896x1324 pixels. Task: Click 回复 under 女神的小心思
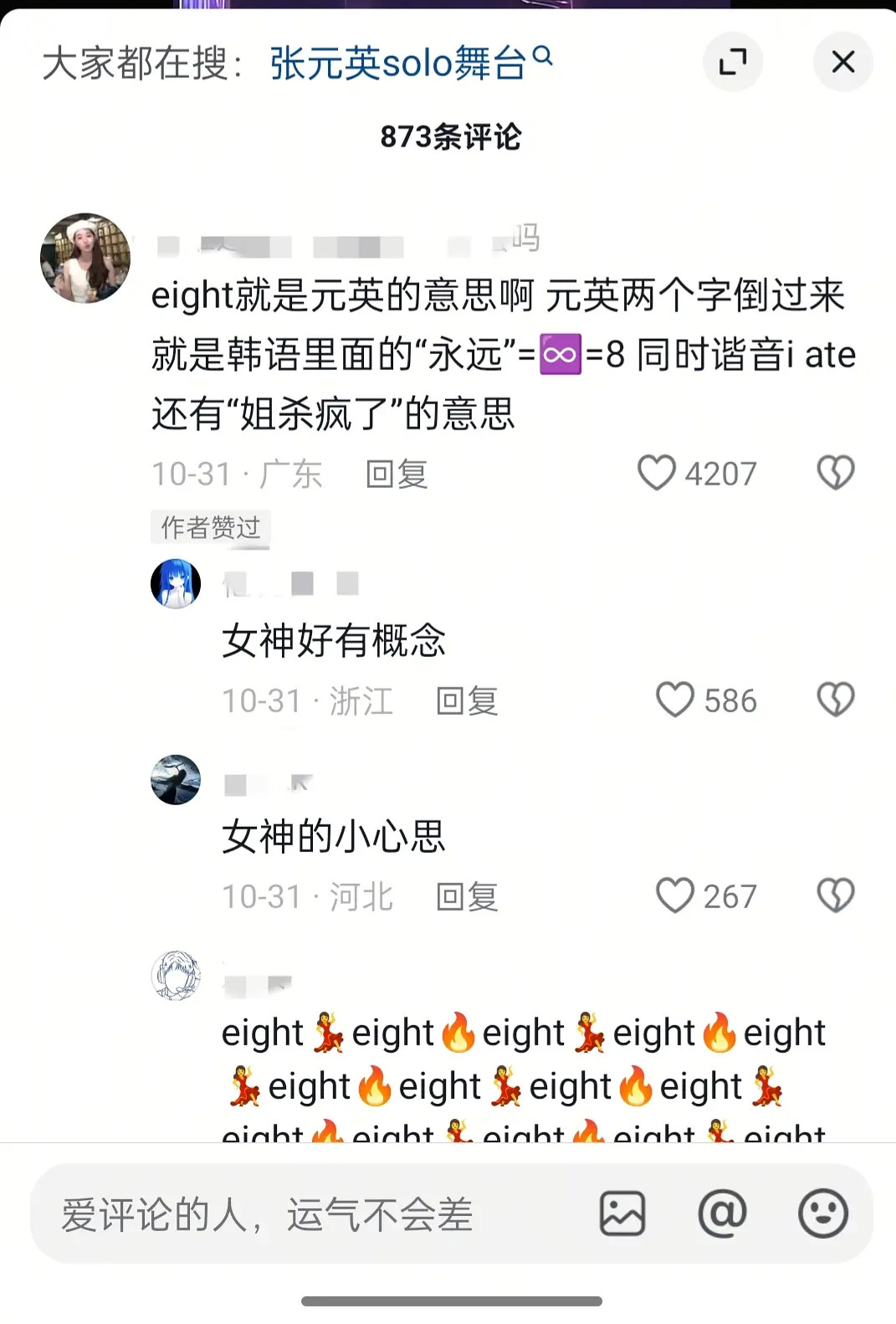pyautogui.click(x=466, y=897)
